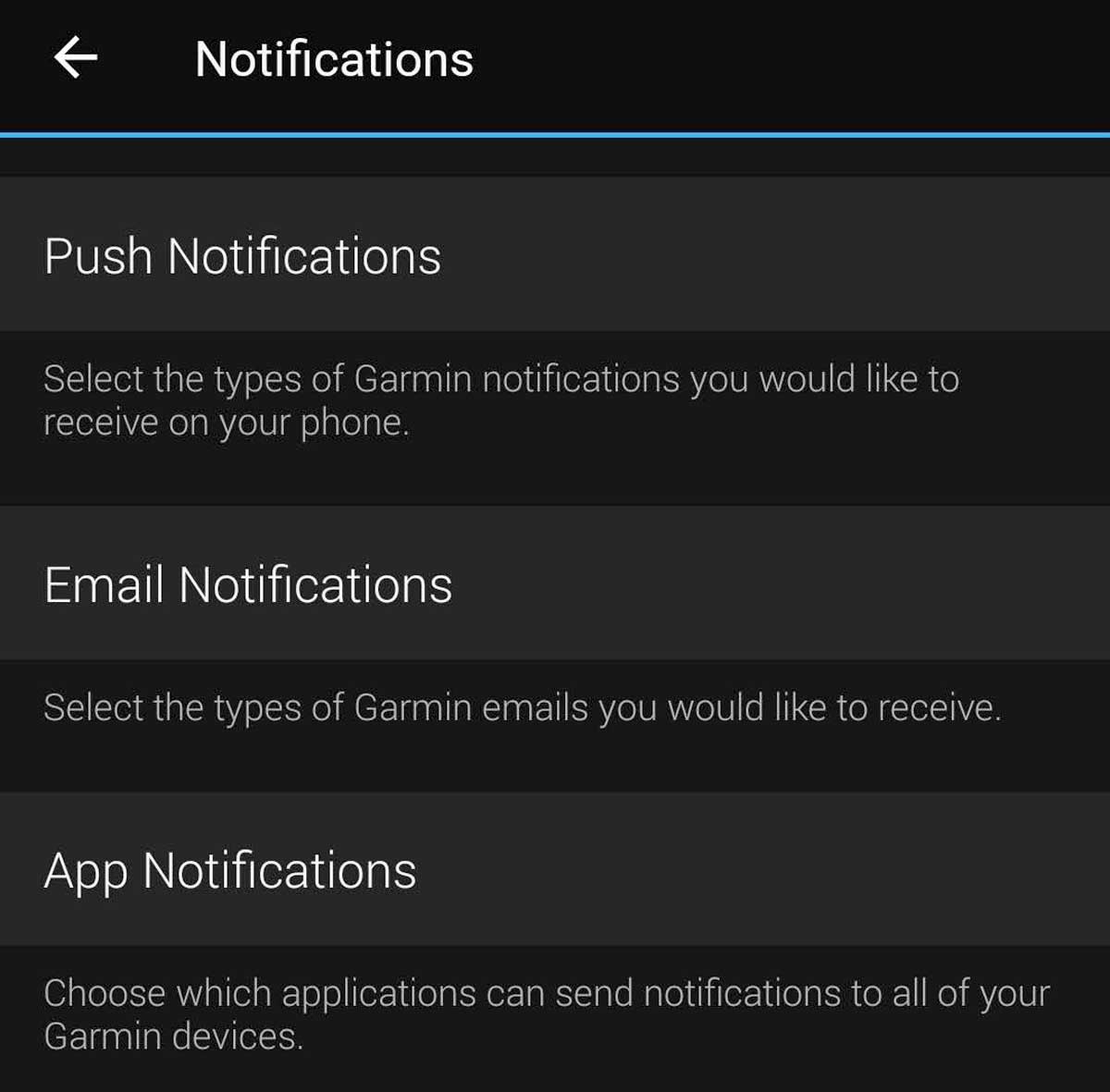1110x1092 pixels.
Task: Go back from the Notifications screen
Action: pyautogui.click(x=76, y=59)
